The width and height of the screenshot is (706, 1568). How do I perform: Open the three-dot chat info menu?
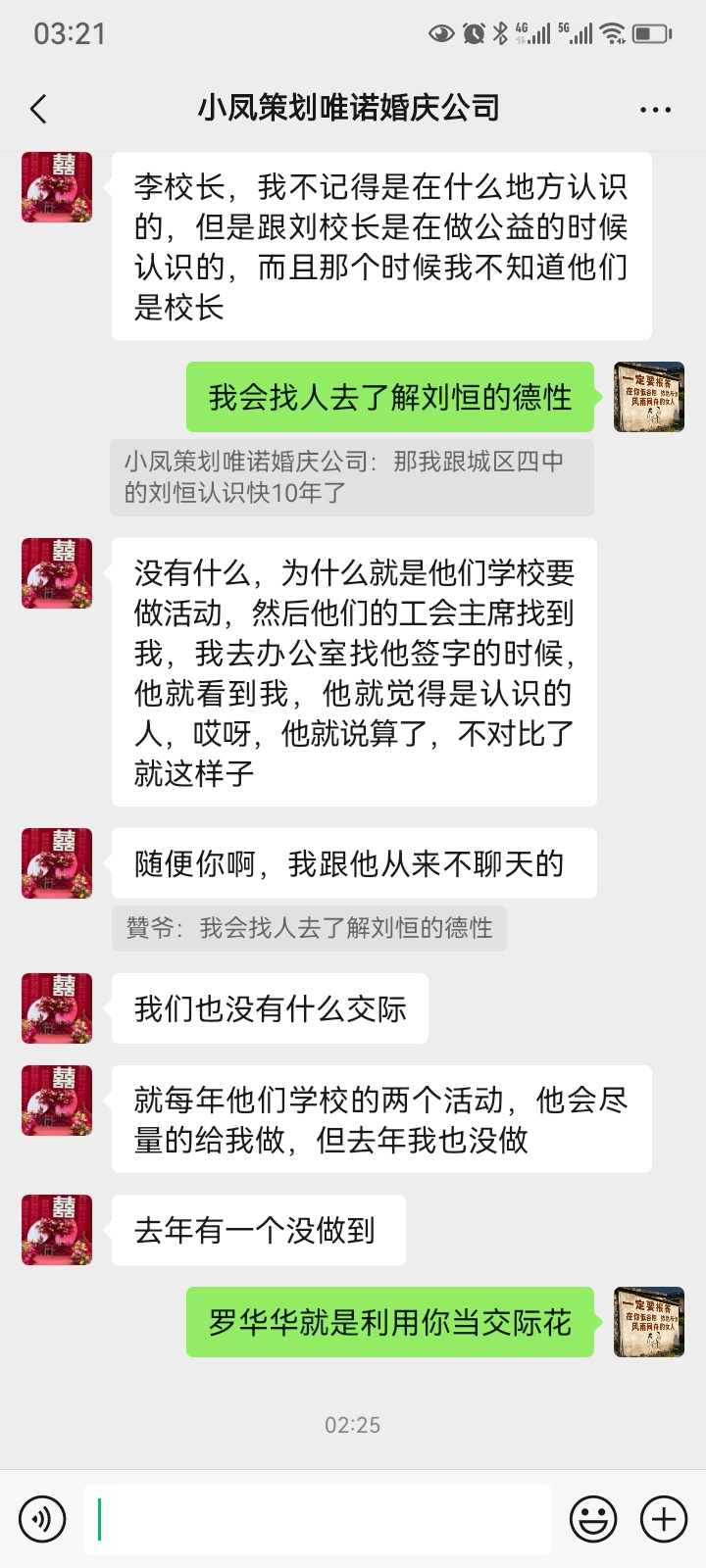click(655, 109)
